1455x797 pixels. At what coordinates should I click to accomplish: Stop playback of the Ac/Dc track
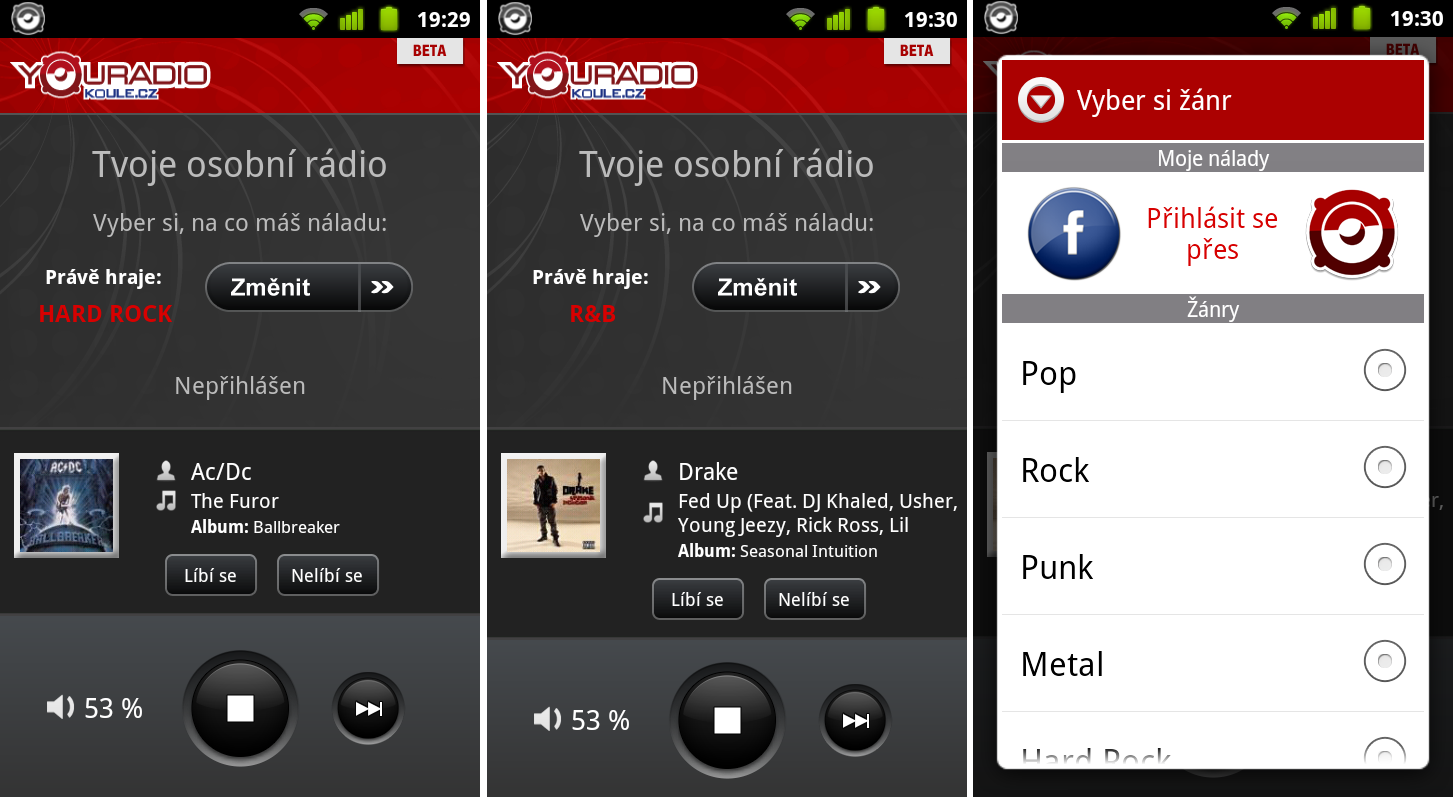click(x=240, y=708)
